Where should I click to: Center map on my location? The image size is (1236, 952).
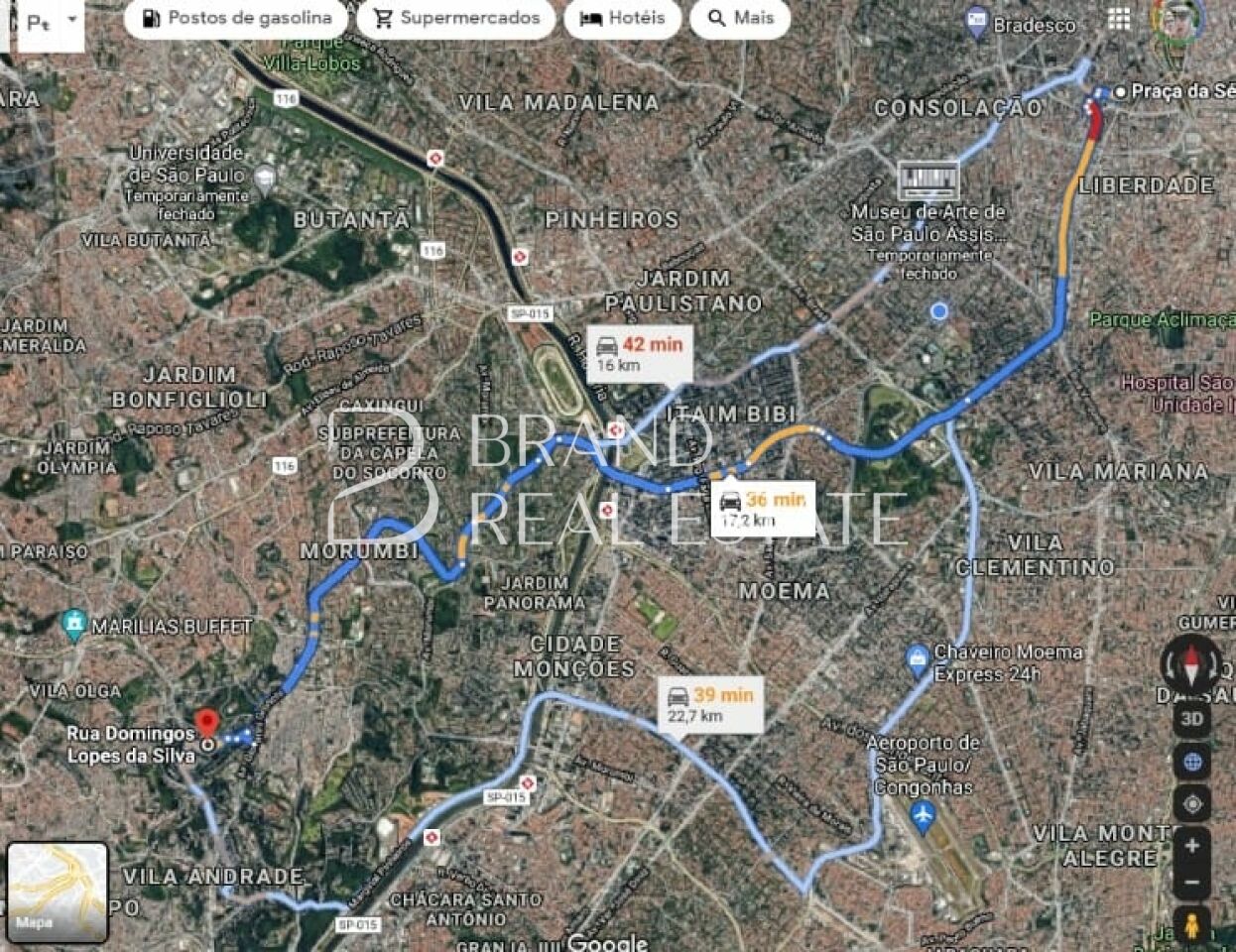(1191, 803)
